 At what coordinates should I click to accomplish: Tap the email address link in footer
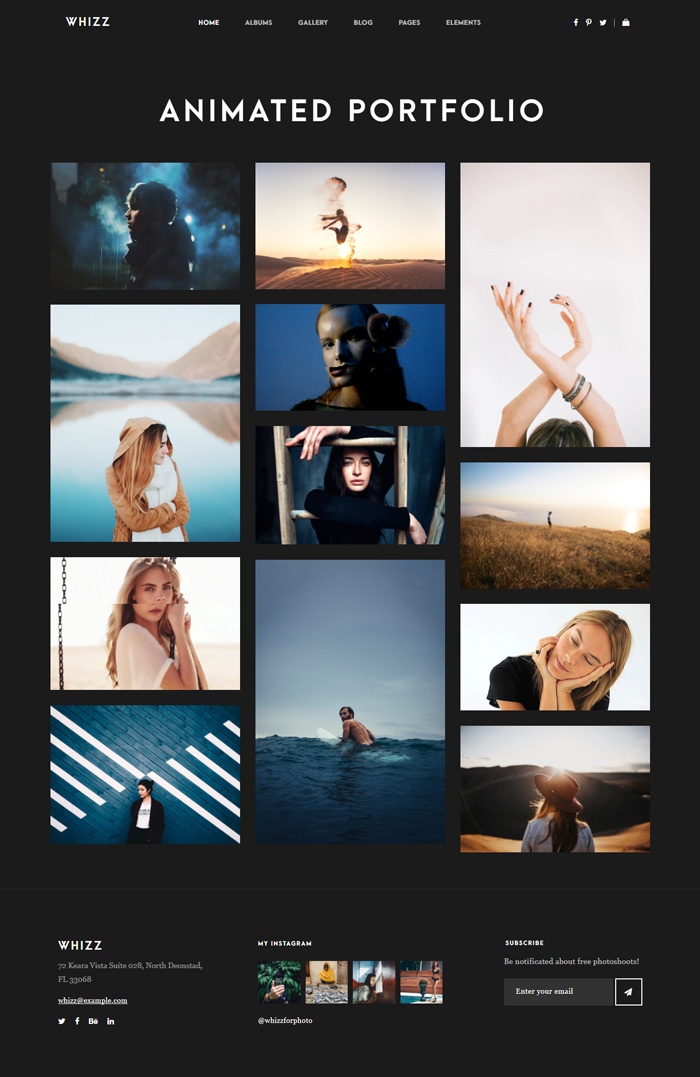[x=92, y=1000]
